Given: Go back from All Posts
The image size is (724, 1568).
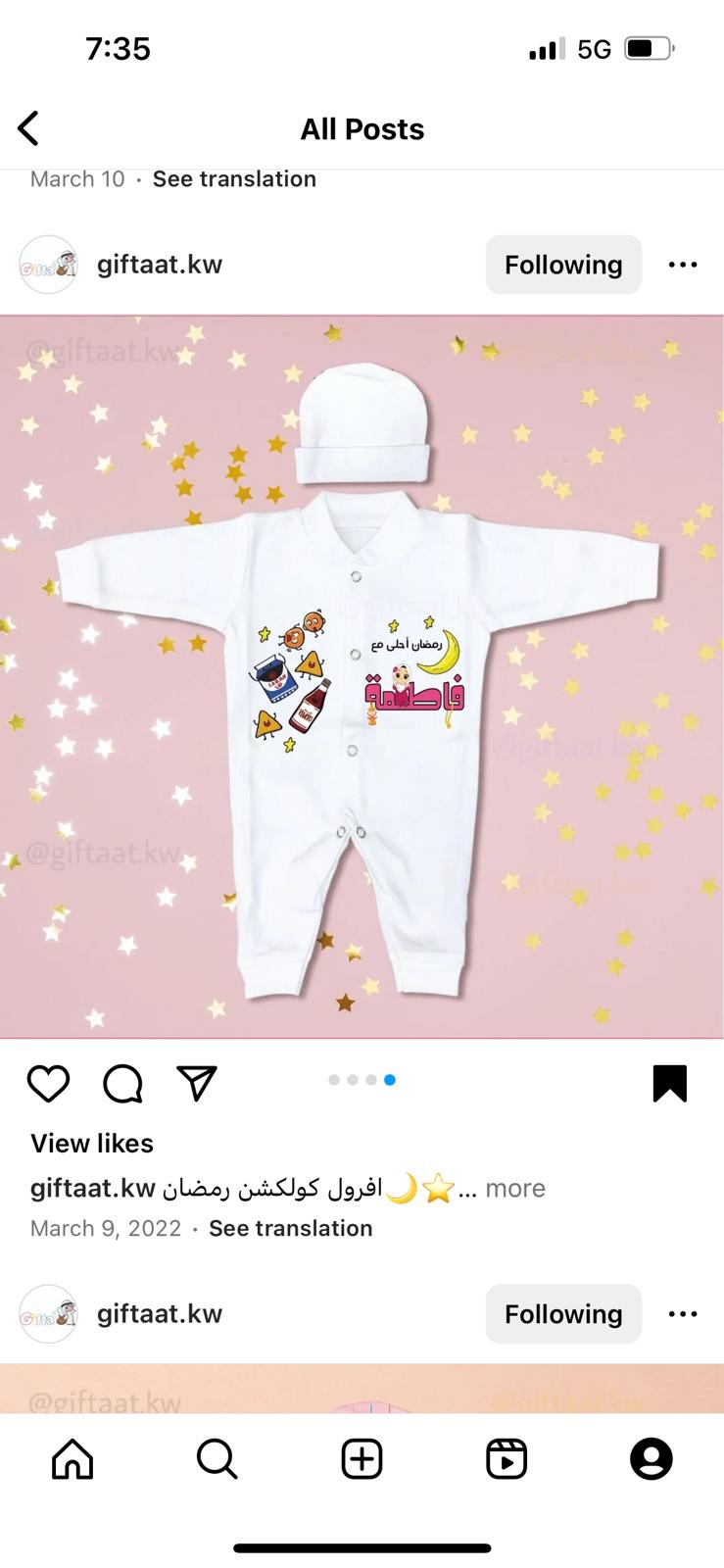Looking at the screenshot, I should [28, 128].
